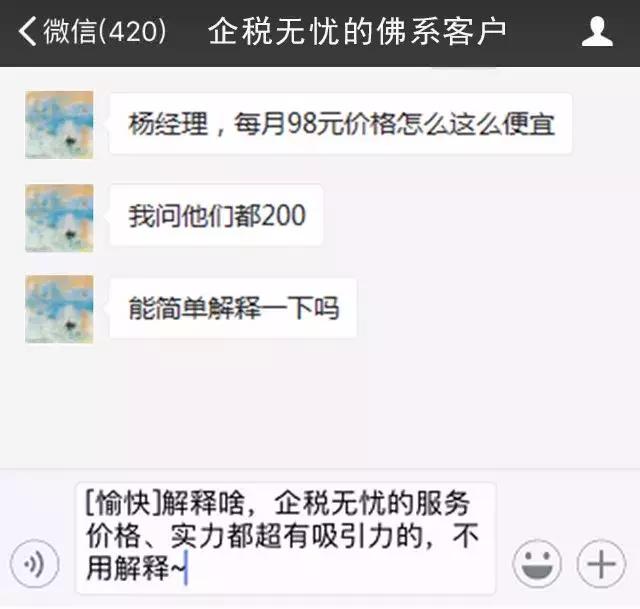Tap the avatar beside the 杨经理 message

59,125
